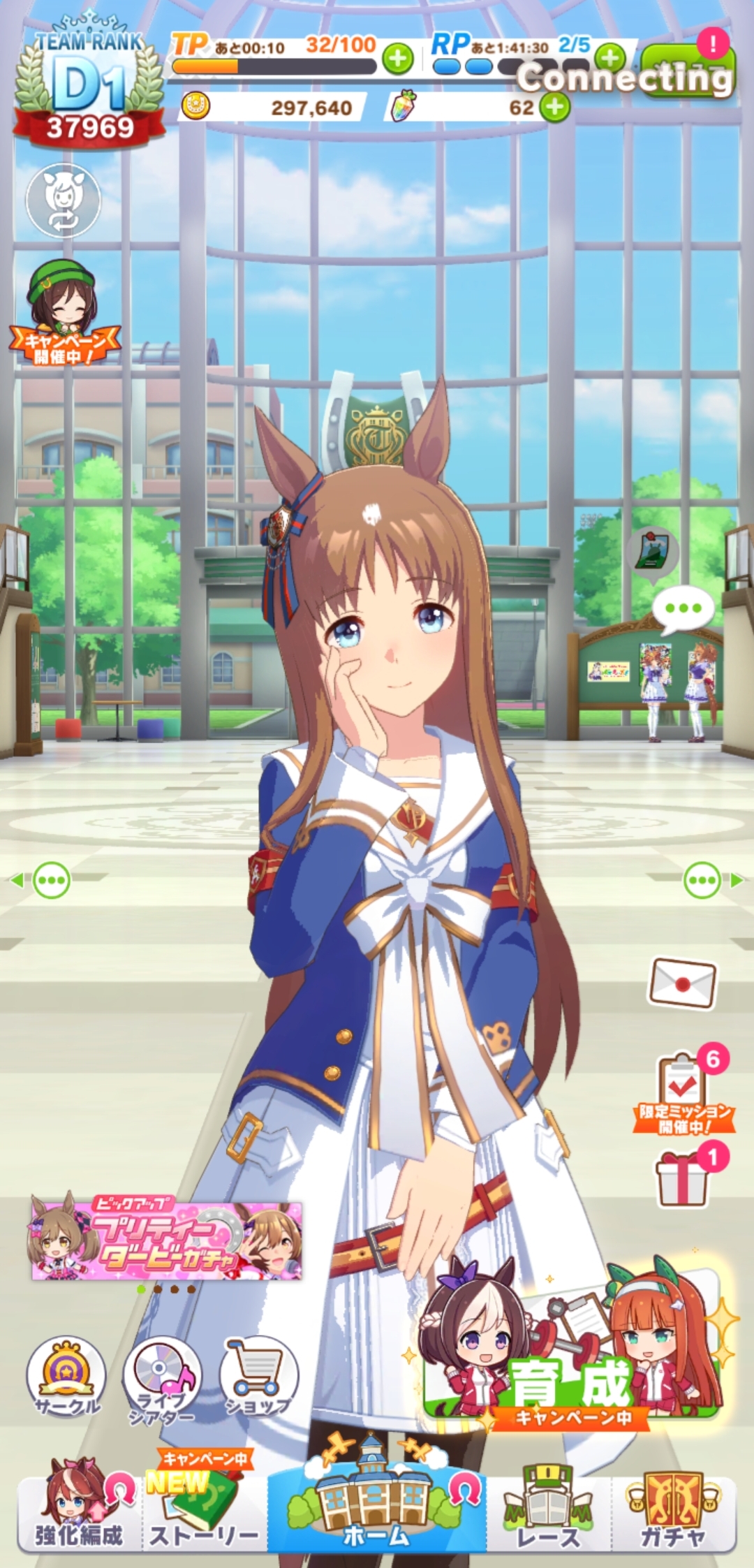Add TP with the plus button
754x1568 pixels.
398,59
